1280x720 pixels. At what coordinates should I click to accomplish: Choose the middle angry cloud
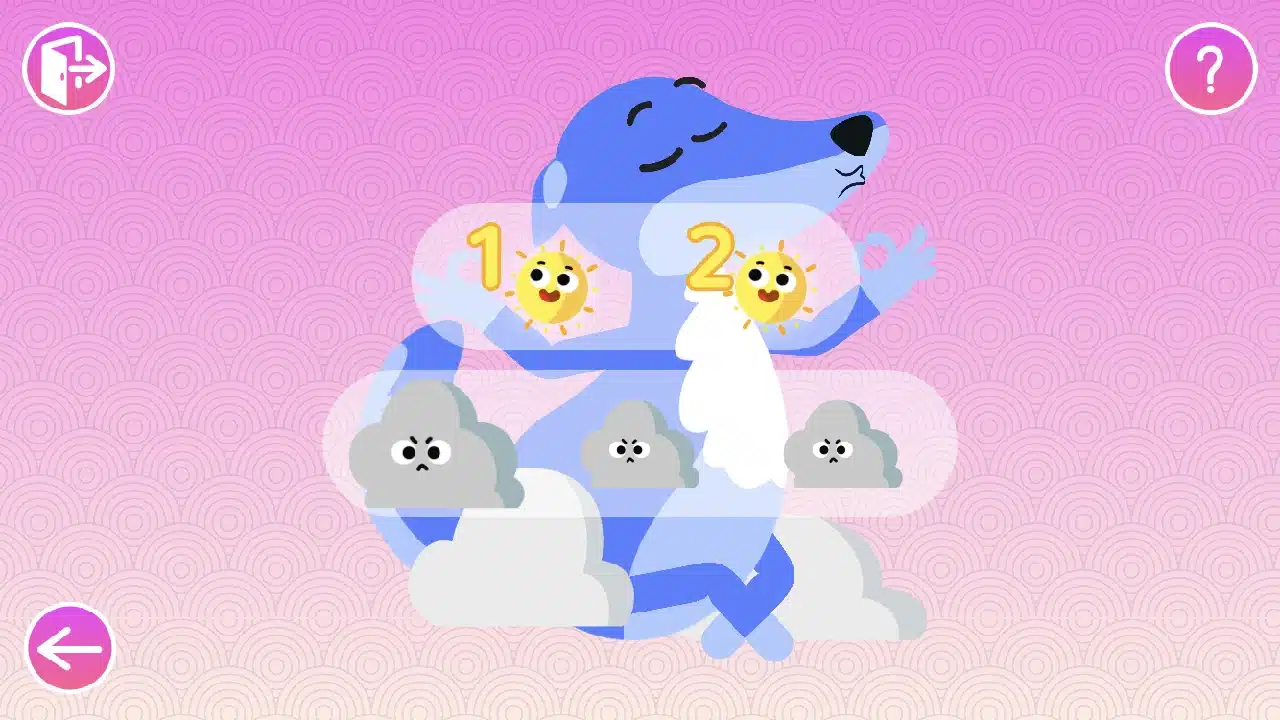point(637,446)
